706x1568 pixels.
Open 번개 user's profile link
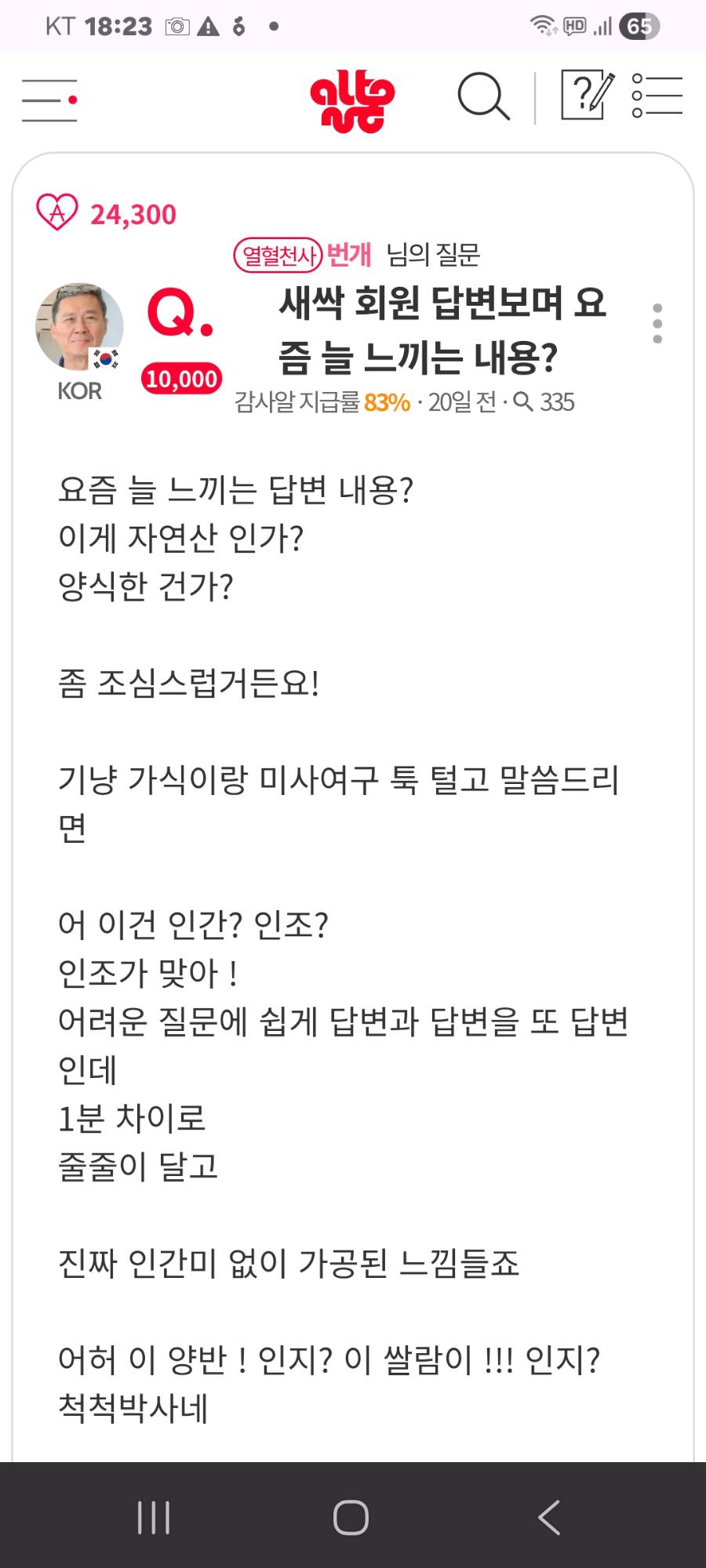(348, 255)
